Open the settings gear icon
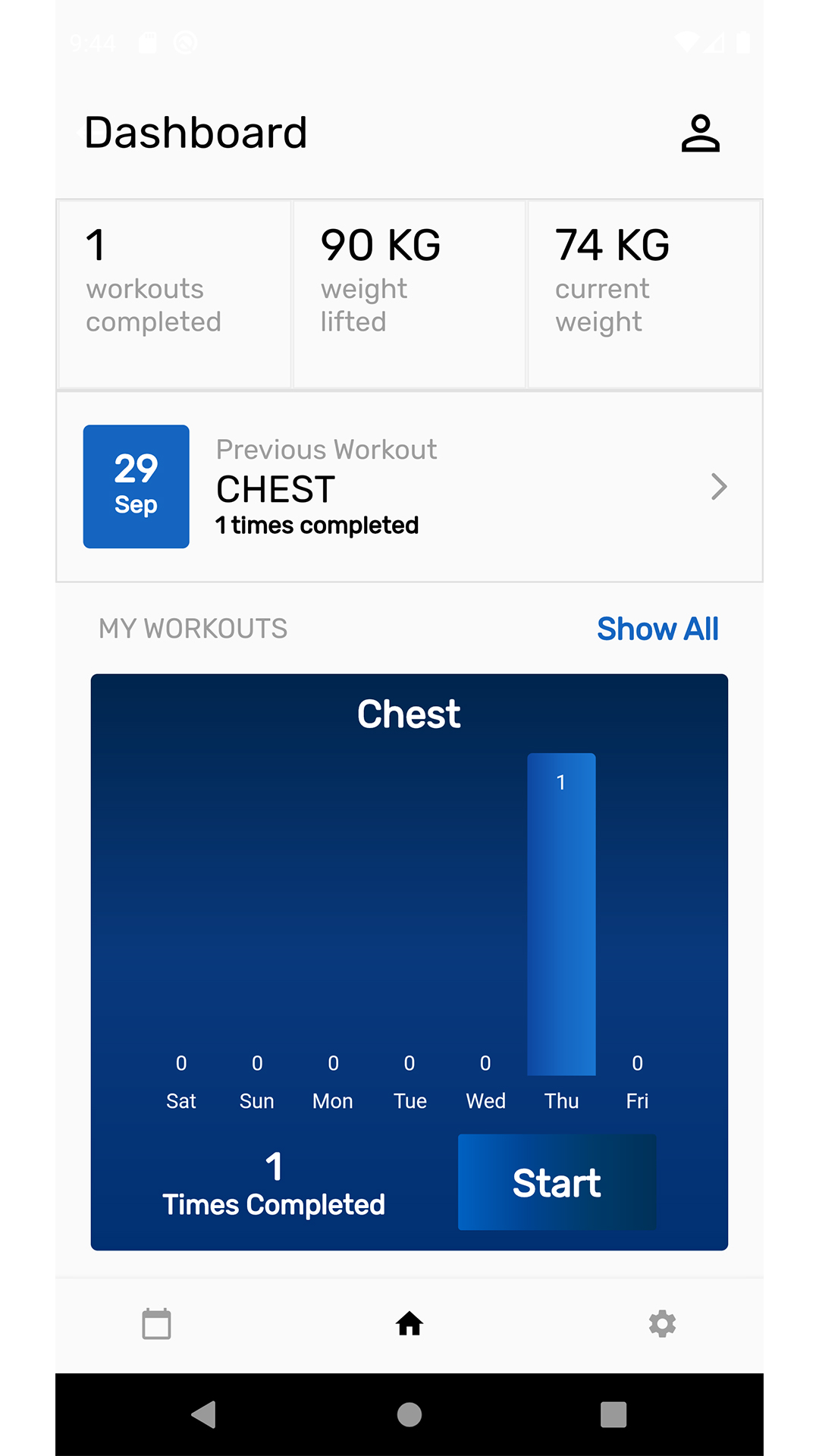 point(662,1324)
